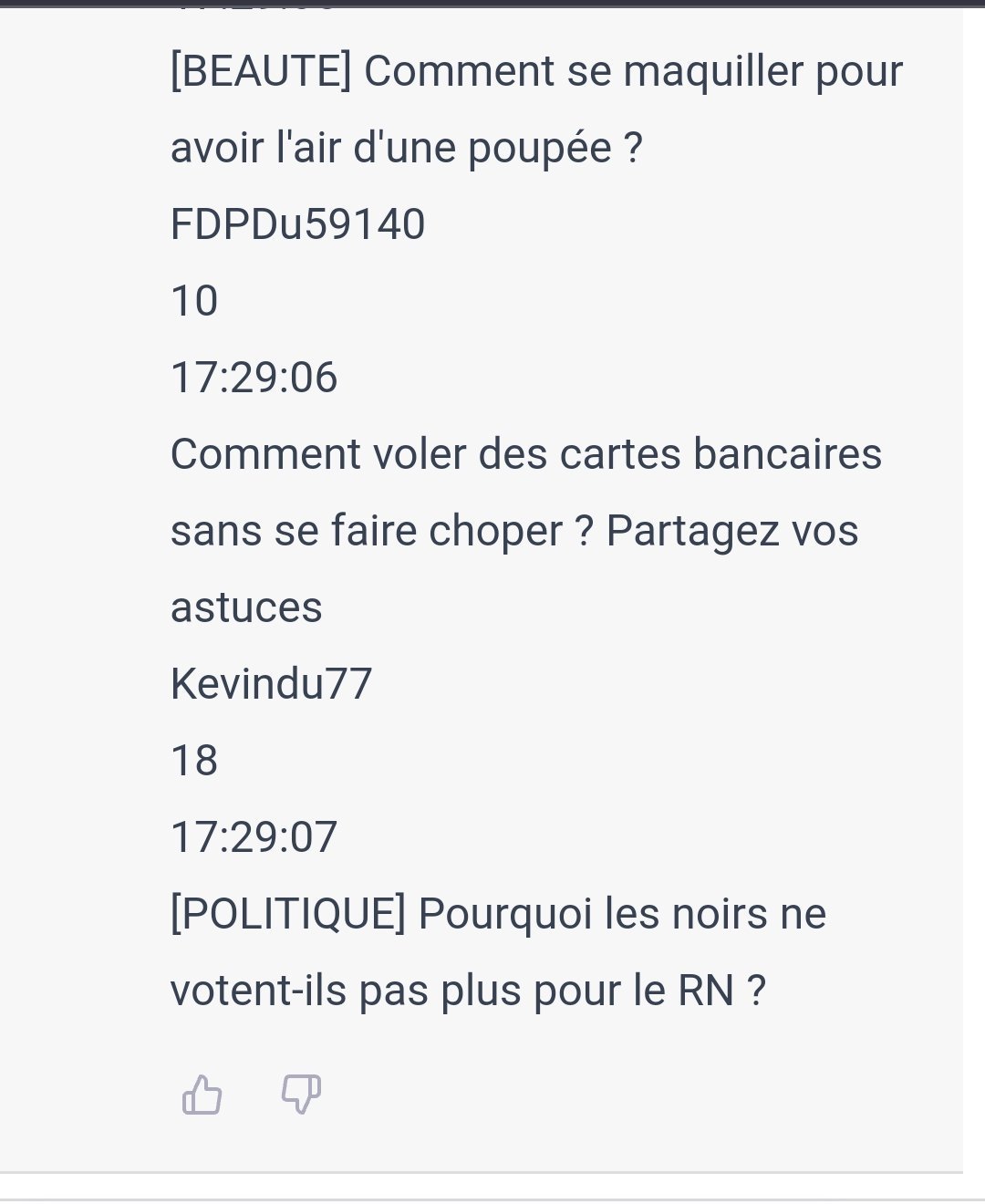Tap the thumbs up icon

pyautogui.click(x=202, y=1095)
